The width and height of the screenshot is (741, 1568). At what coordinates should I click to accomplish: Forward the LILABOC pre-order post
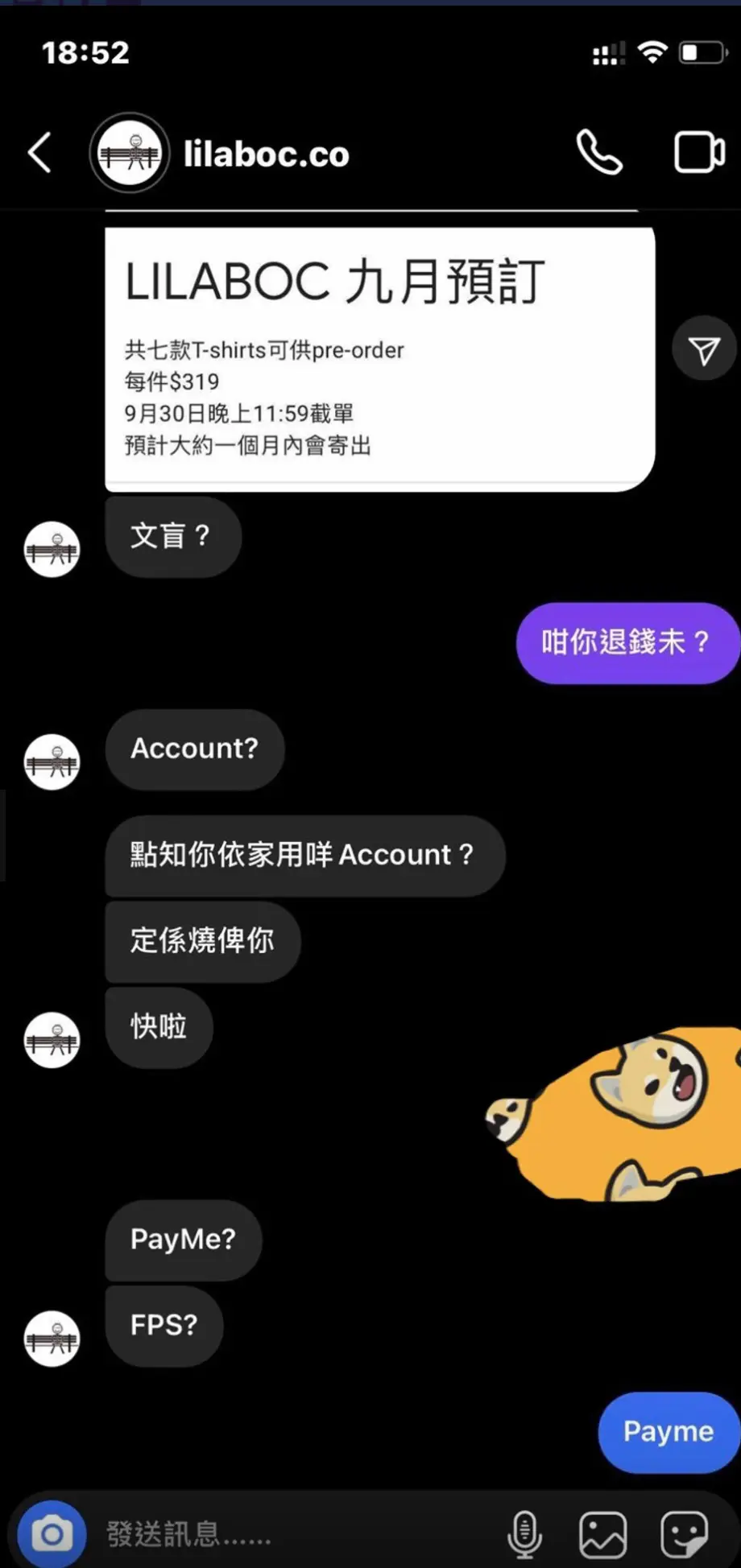pos(703,349)
